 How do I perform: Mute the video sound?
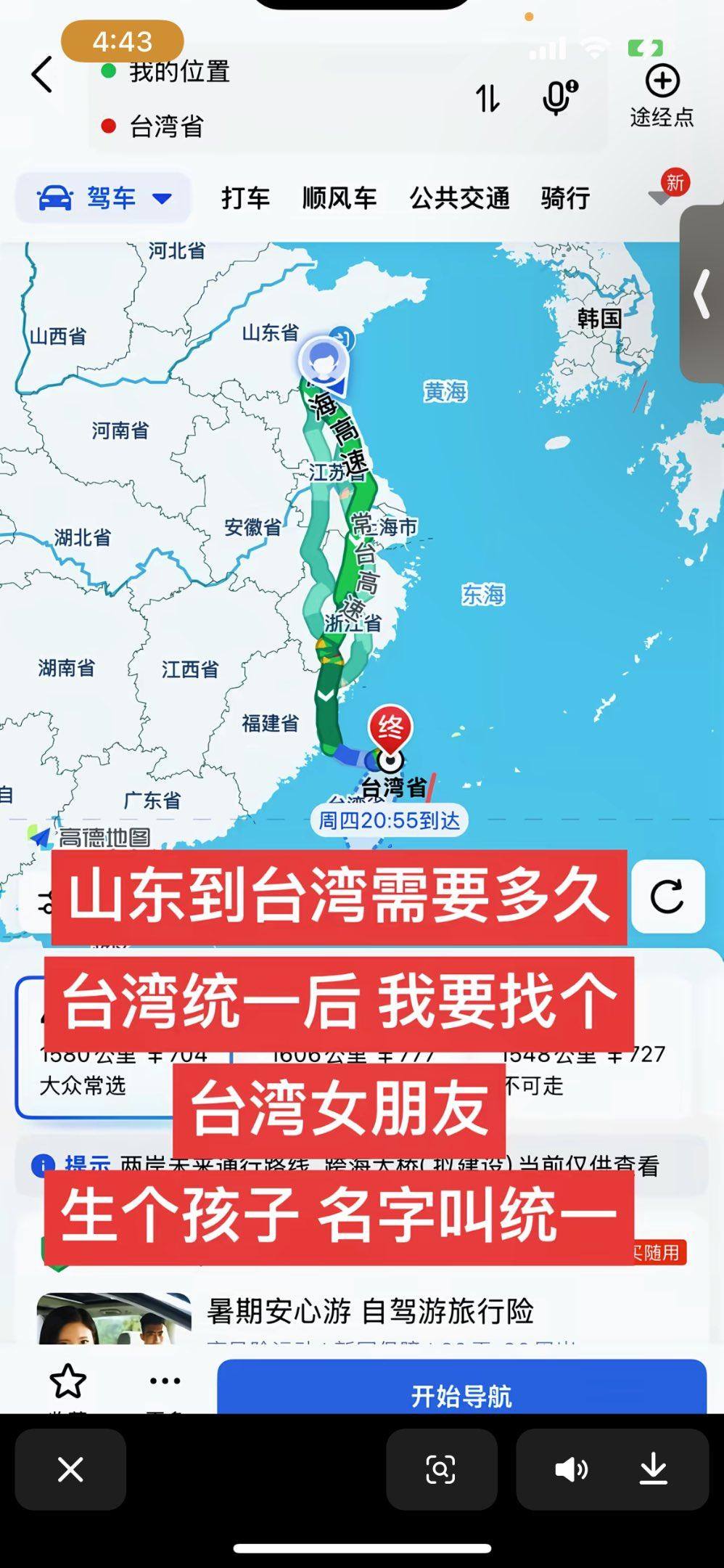tap(572, 1469)
